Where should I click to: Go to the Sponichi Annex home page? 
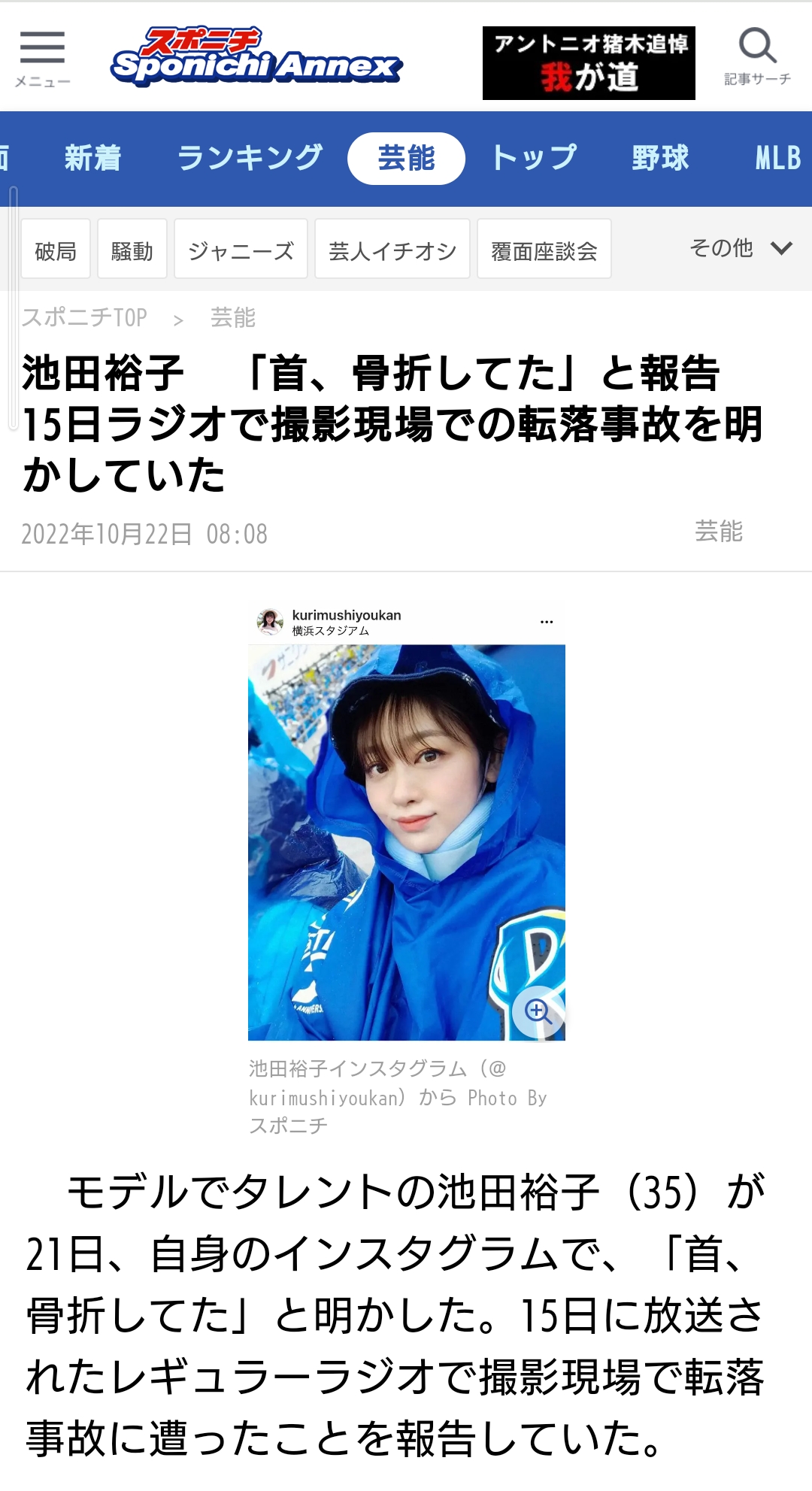(256, 58)
